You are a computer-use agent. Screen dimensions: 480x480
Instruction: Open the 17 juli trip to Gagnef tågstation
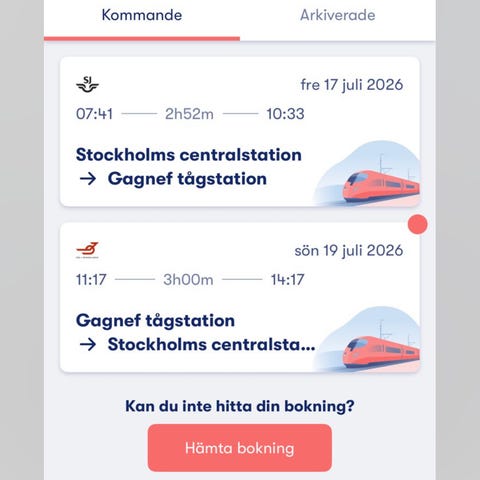pos(240,132)
